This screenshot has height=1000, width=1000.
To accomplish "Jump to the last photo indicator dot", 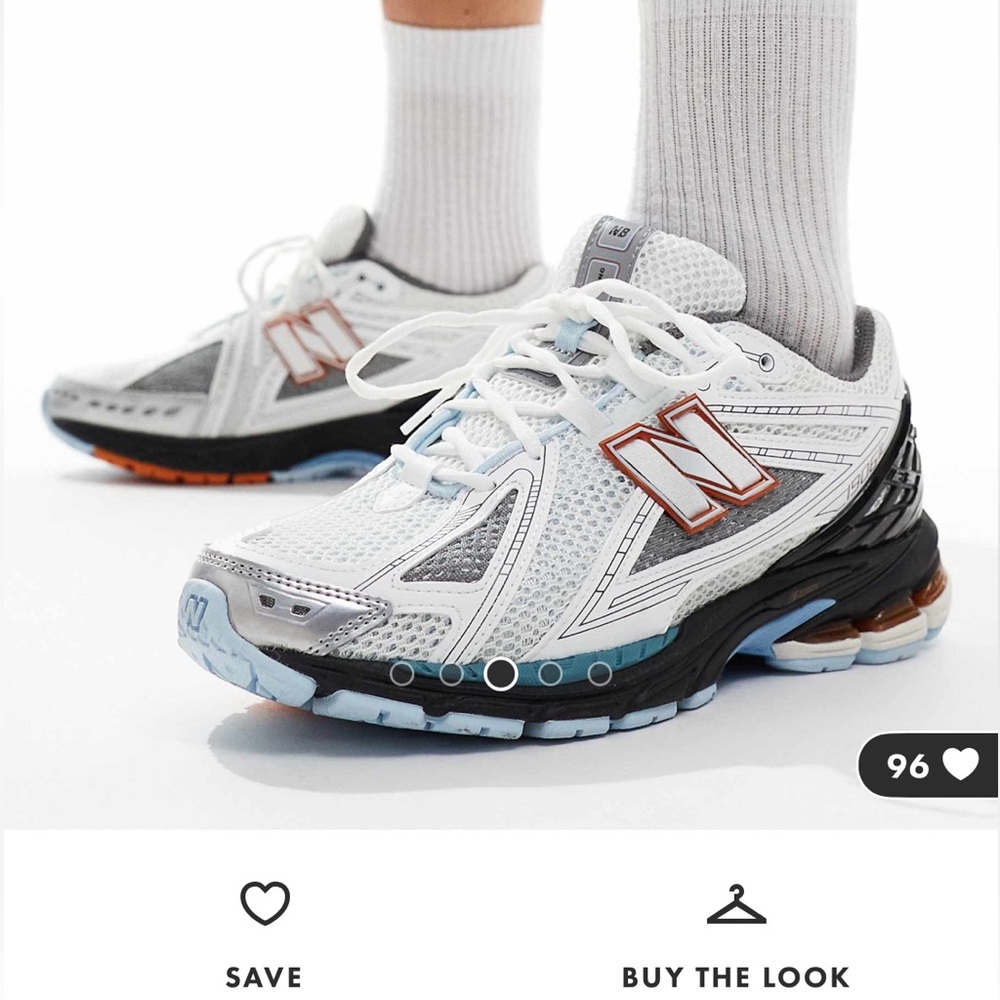I will click(x=599, y=674).
